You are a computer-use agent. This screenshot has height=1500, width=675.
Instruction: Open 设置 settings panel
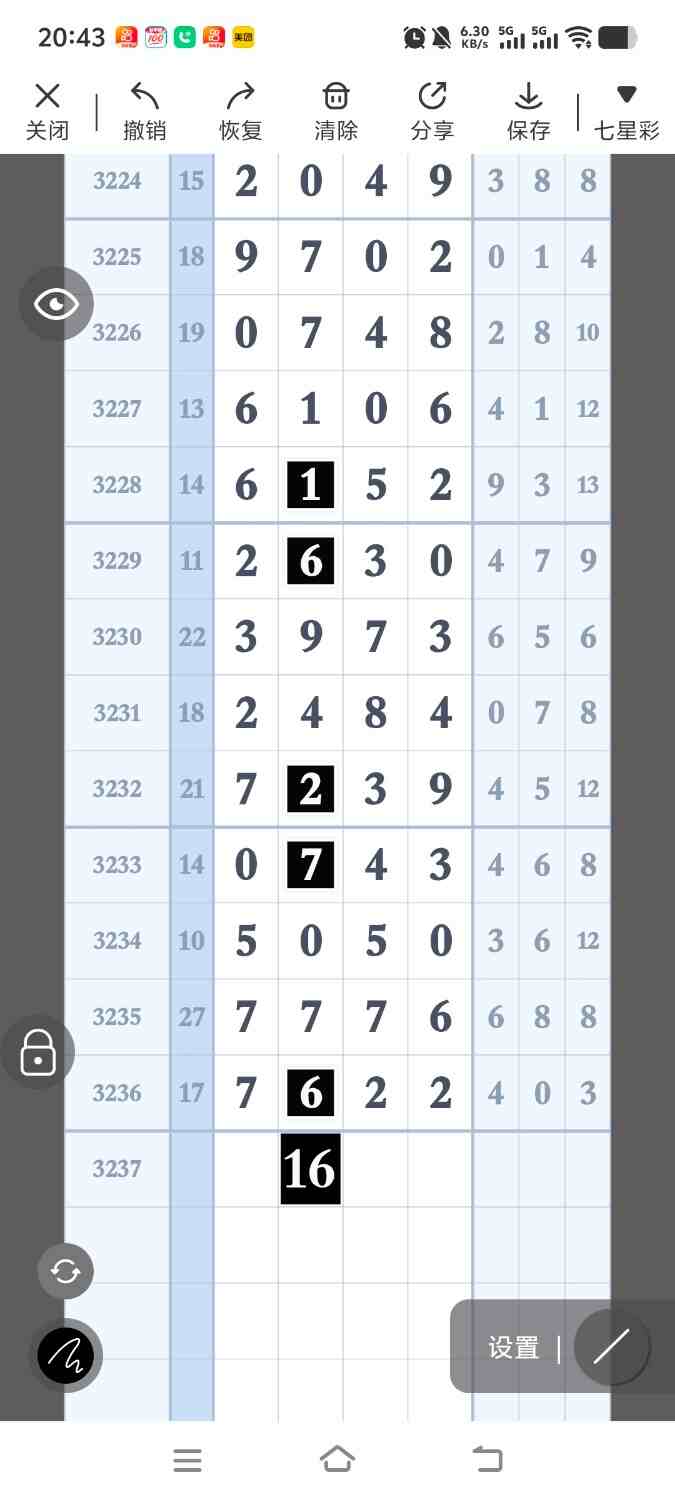tap(514, 1347)
